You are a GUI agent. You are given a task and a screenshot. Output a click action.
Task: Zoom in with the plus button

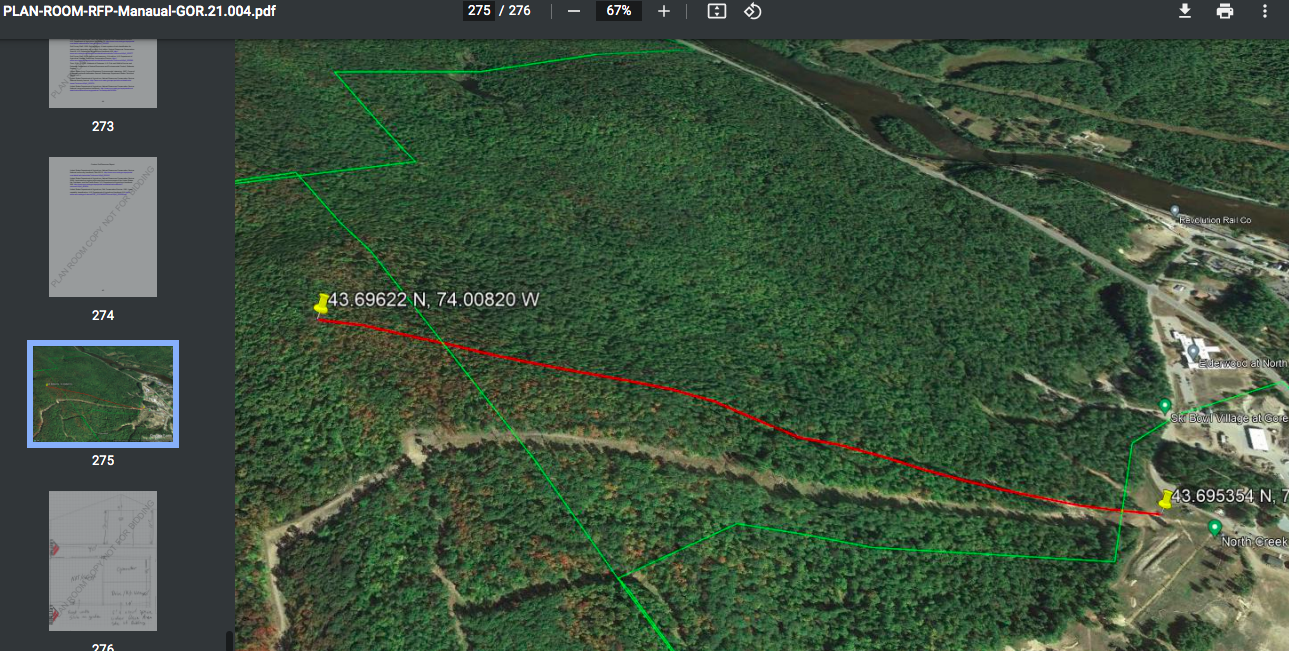[664, 11]
